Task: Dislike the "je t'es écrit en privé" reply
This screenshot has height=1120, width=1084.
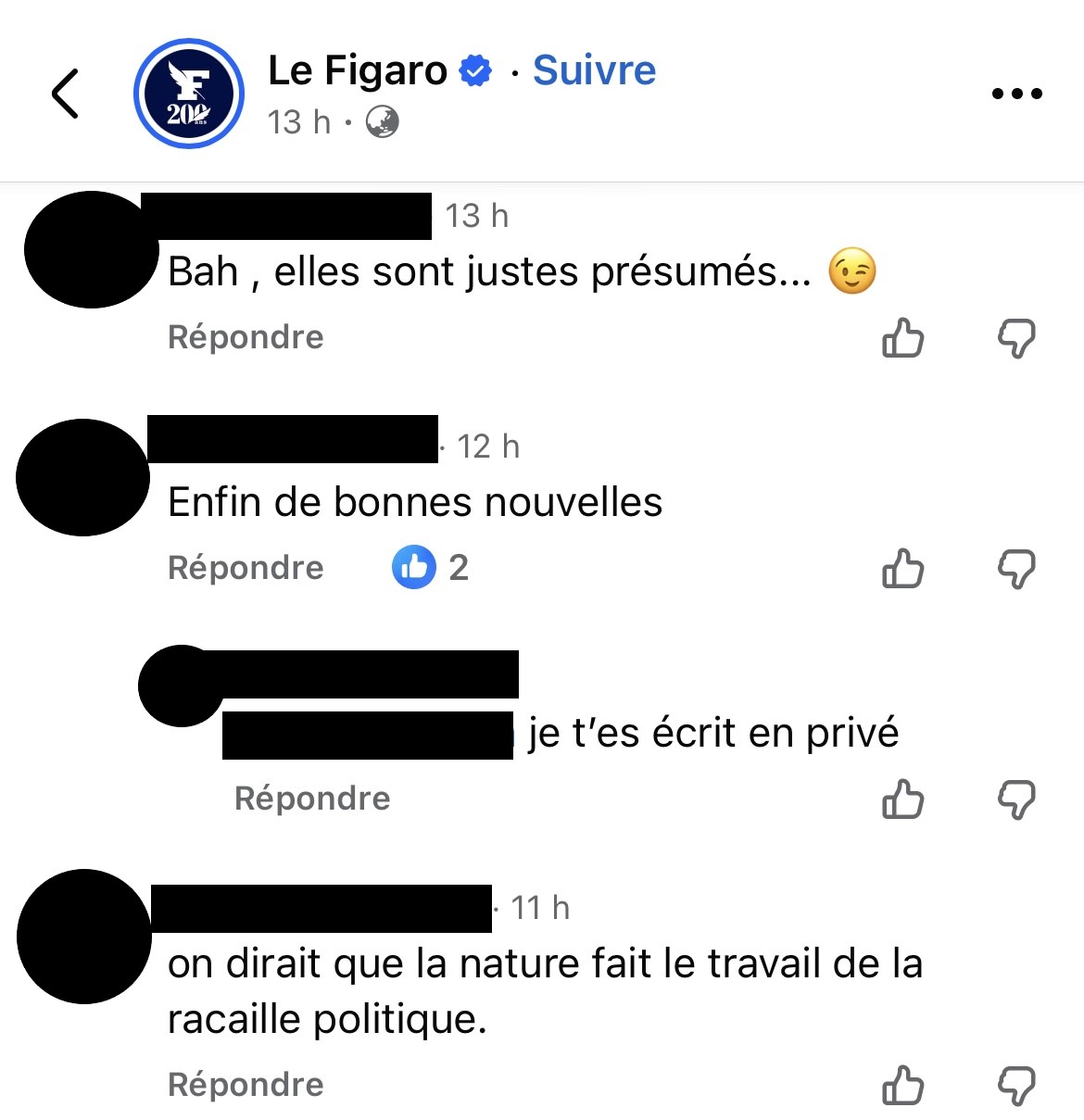Action: [x=1015, y=799]
